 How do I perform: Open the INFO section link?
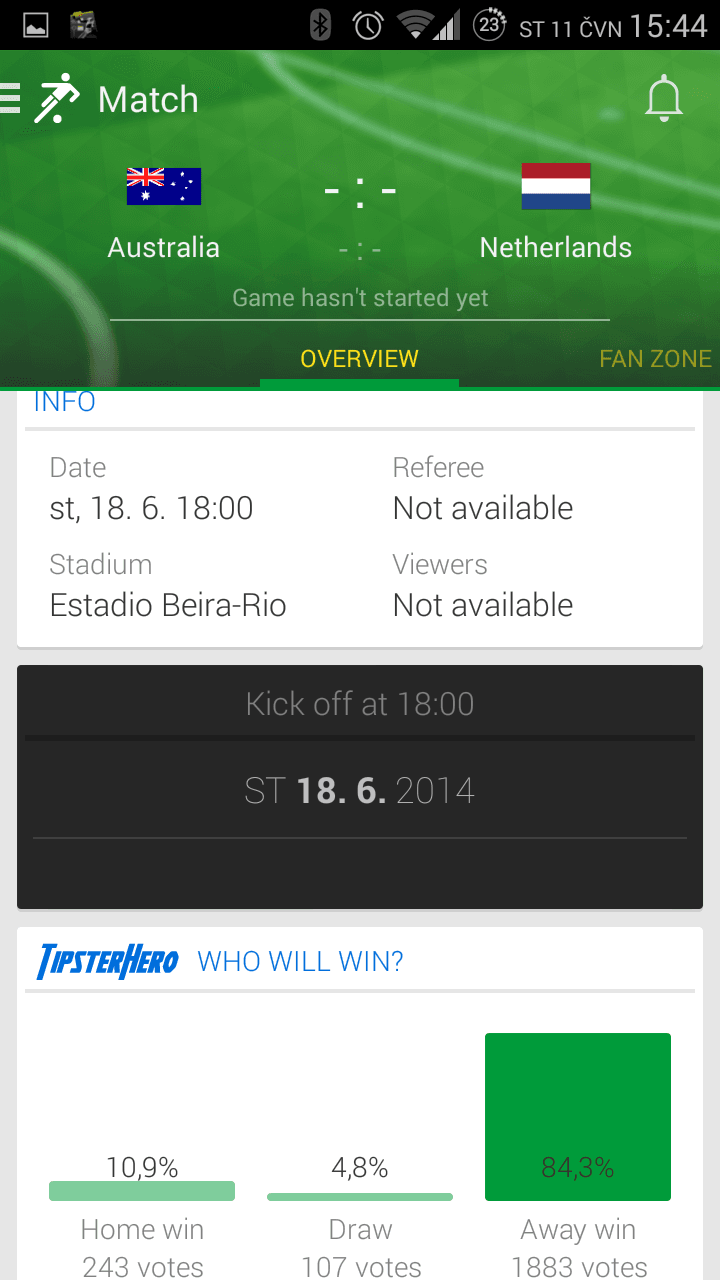point(64,401)
